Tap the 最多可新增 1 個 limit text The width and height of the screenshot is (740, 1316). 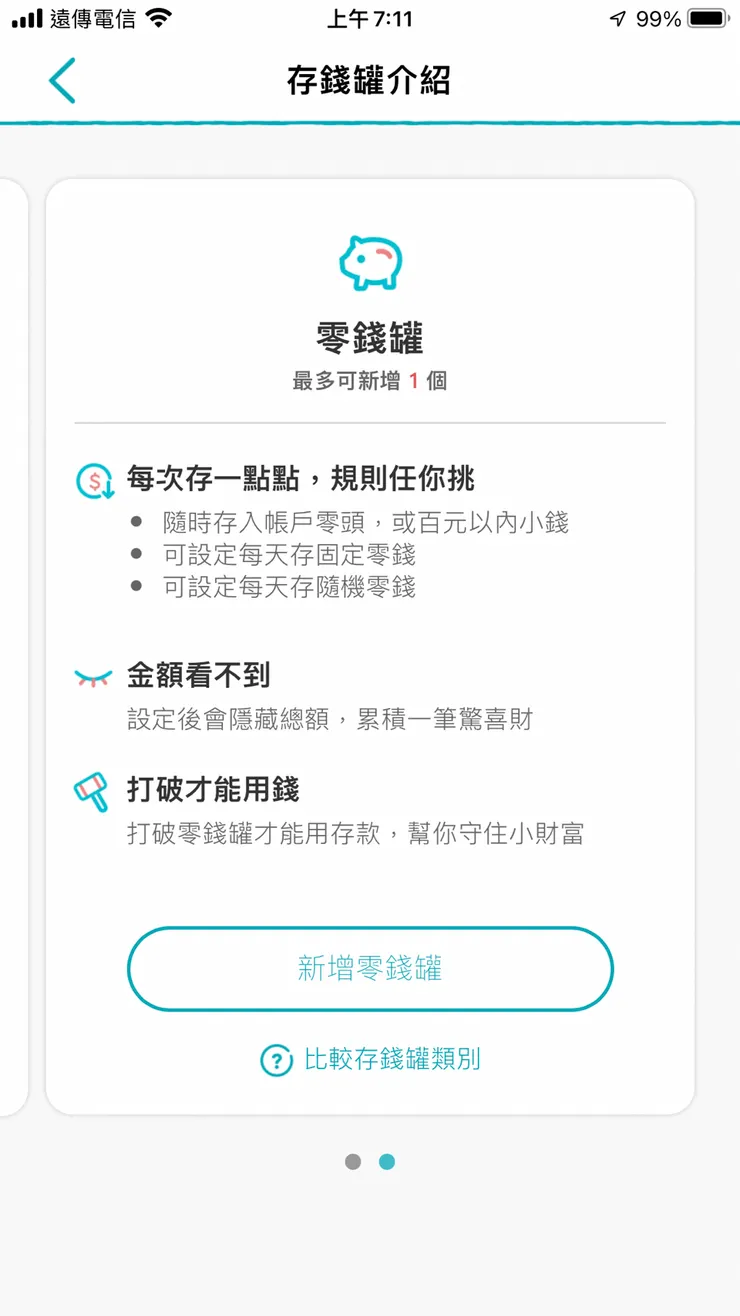(x=370, y=382)
